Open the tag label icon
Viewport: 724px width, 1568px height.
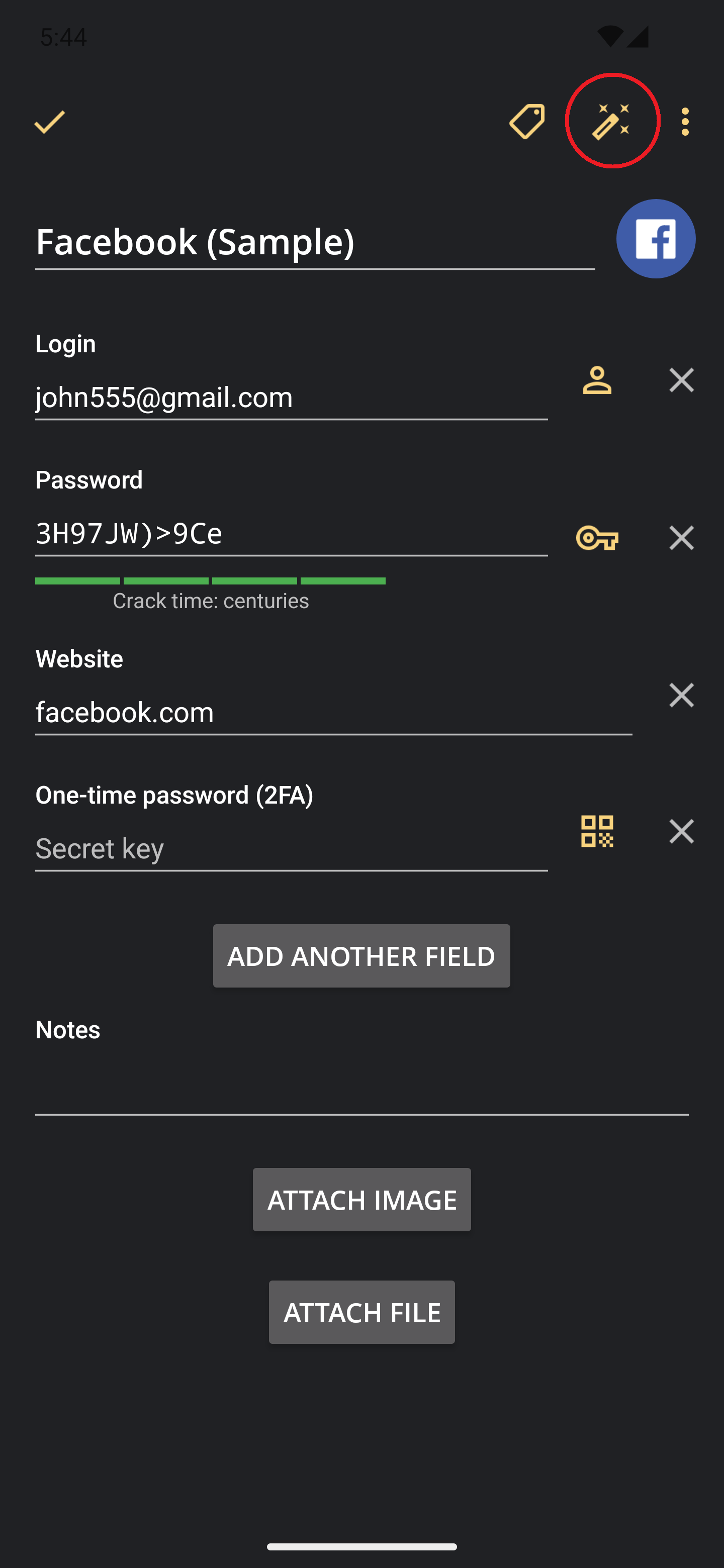pyautogui.click(x=527, y=121)
